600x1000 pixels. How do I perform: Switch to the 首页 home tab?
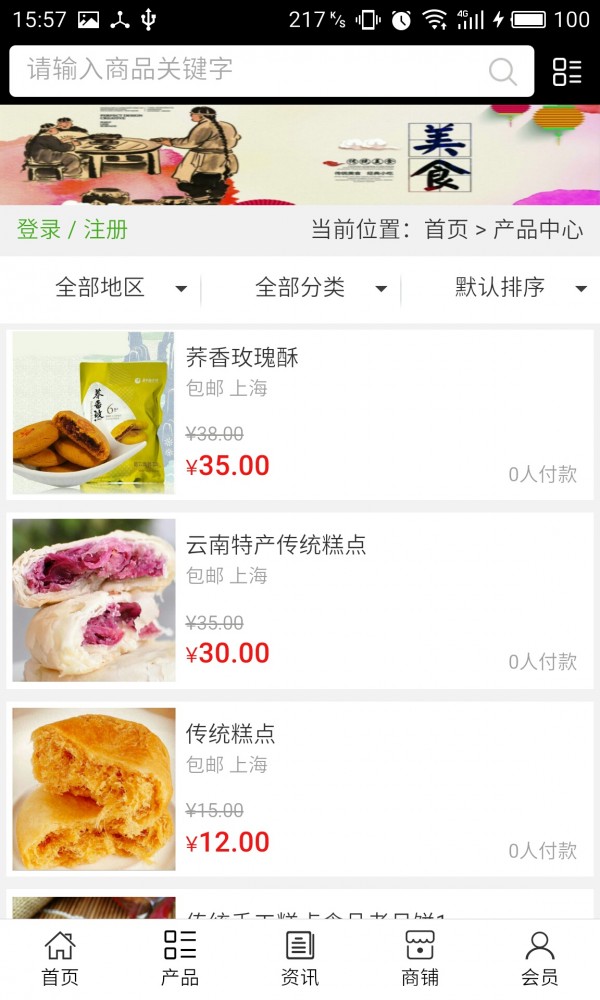coord(60,958)
